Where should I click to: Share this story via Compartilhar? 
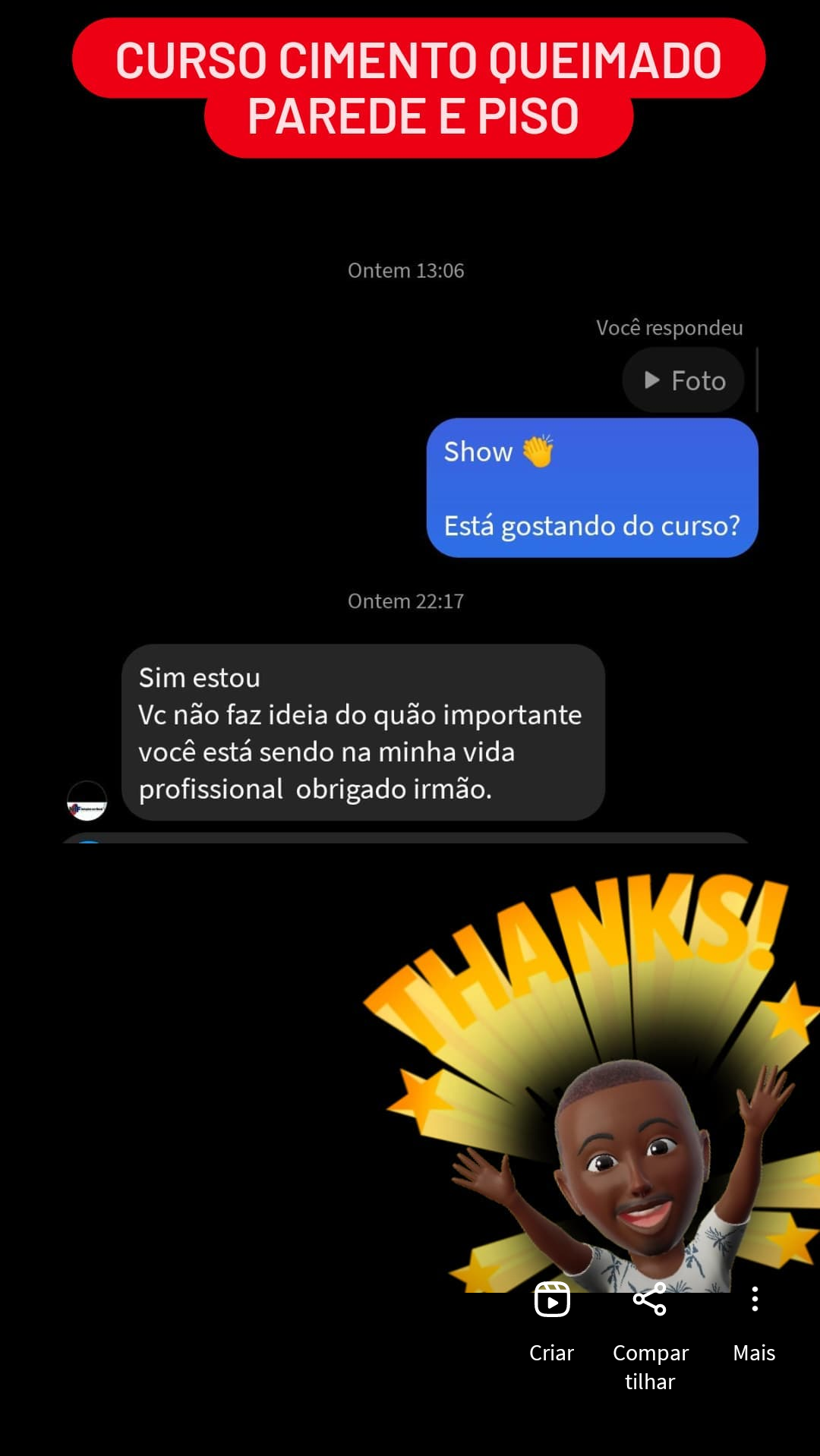(650, 1300)
